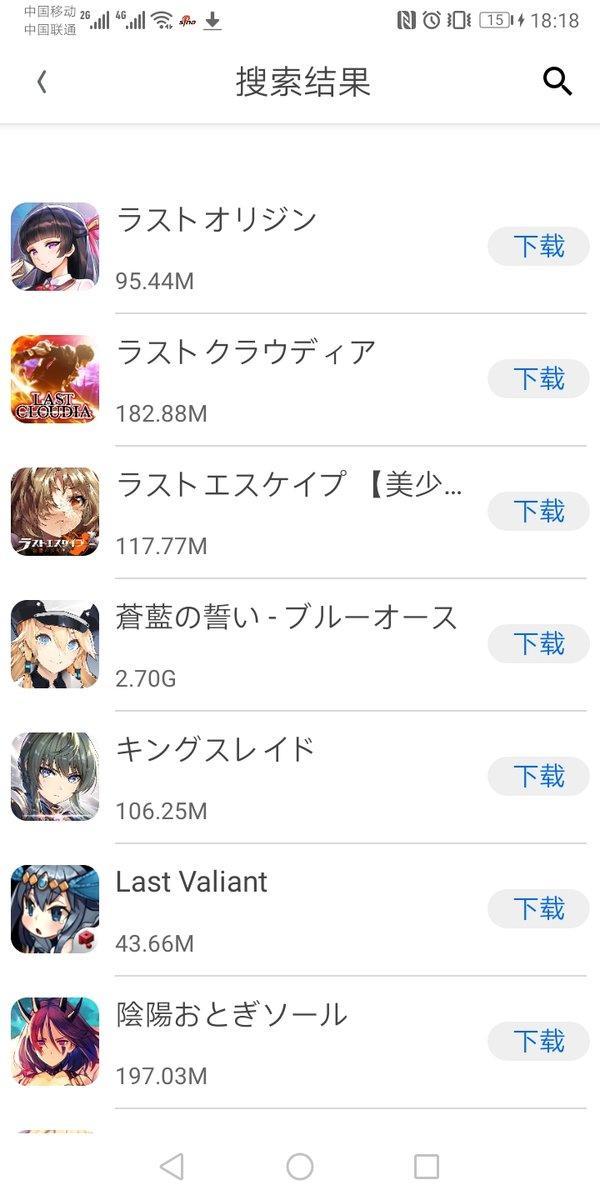Download Last Valiant
This screenshot has width=600, height=1200.
point(538,909)
